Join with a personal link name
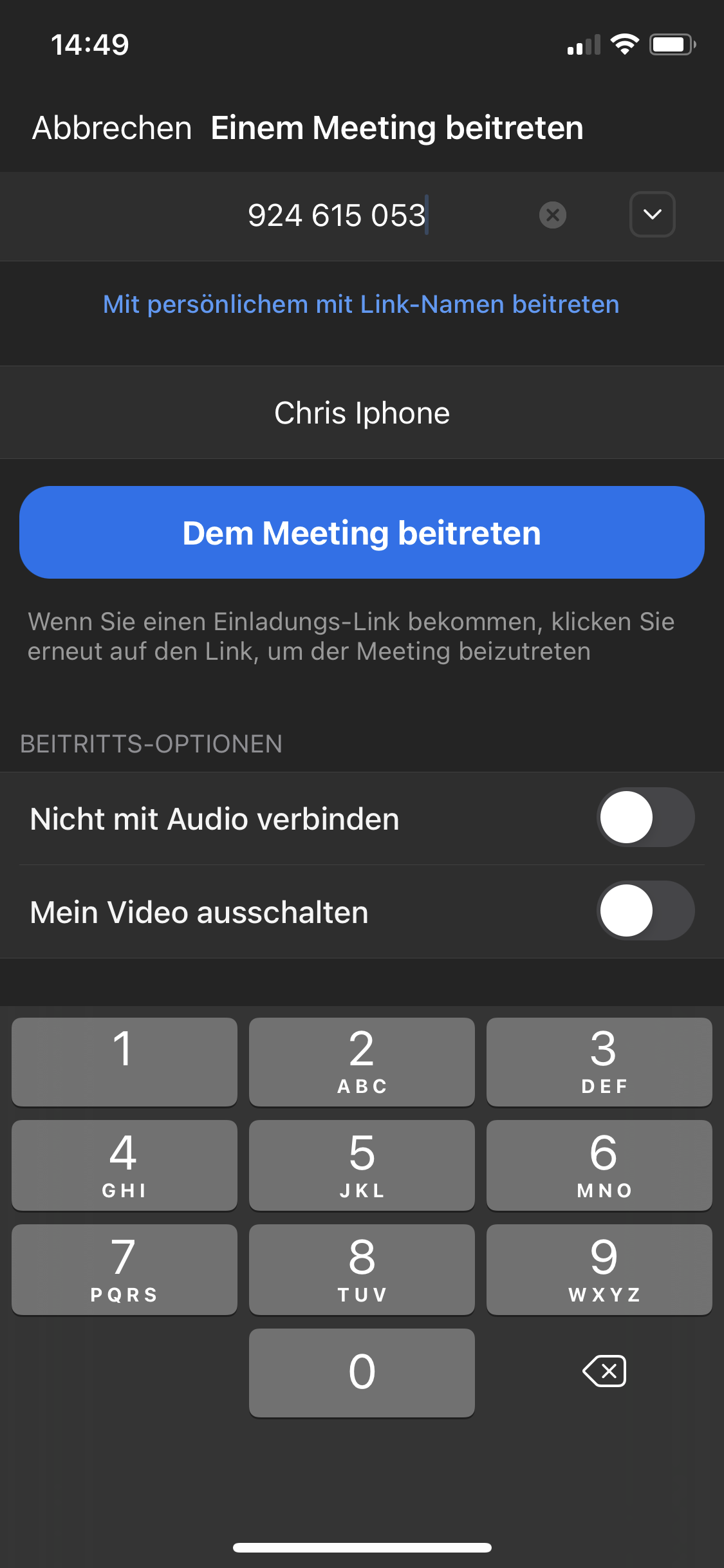Image resolution: width=724 pixels, height=1568 pixels. point(361,304)
